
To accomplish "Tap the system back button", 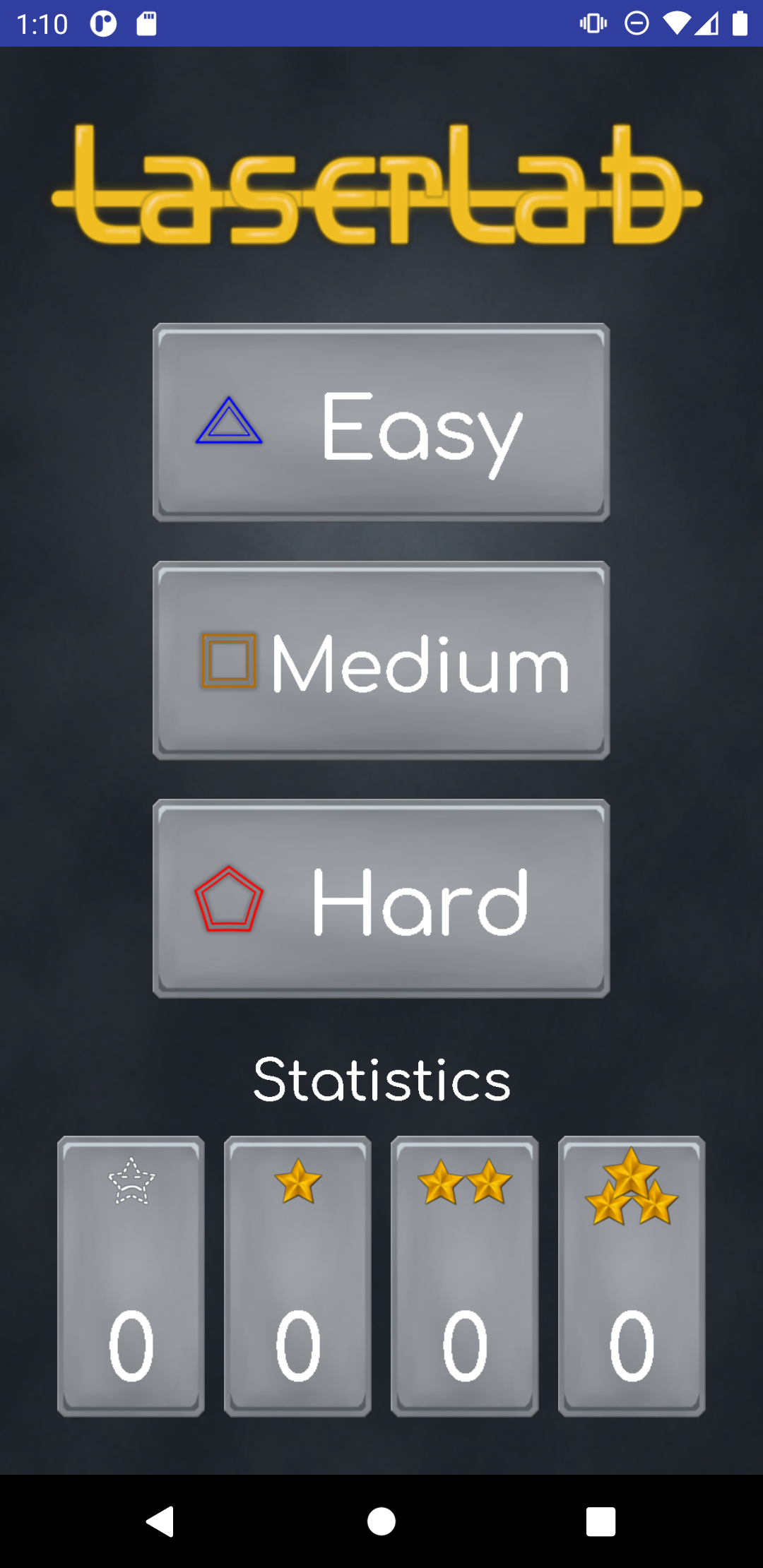I will pyautogui.click(x=160, y=1521).
